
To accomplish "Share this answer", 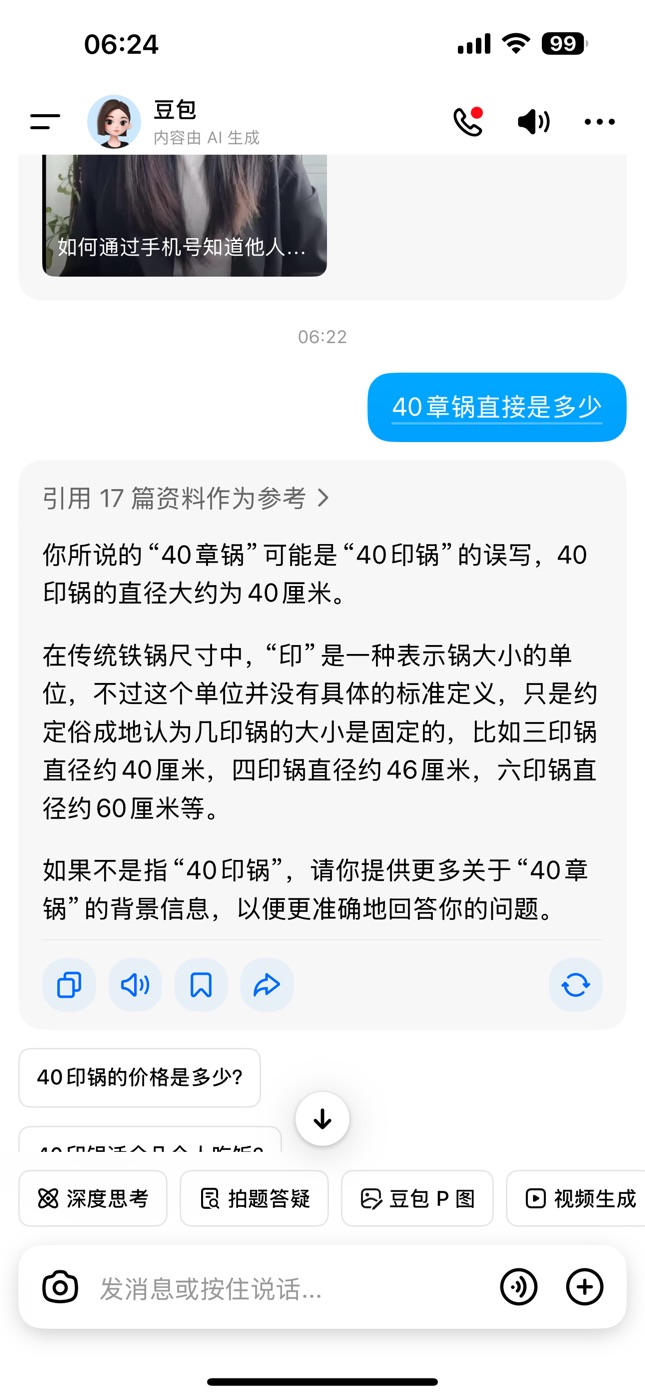I will (267, 985).
